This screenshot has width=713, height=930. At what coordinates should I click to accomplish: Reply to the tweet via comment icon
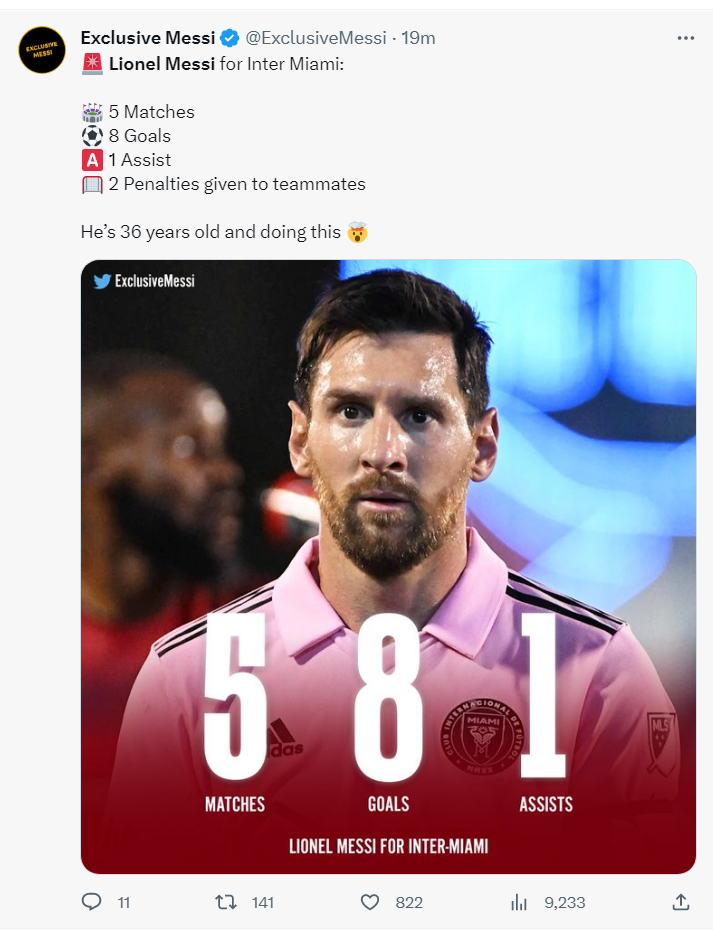(92, 902)
